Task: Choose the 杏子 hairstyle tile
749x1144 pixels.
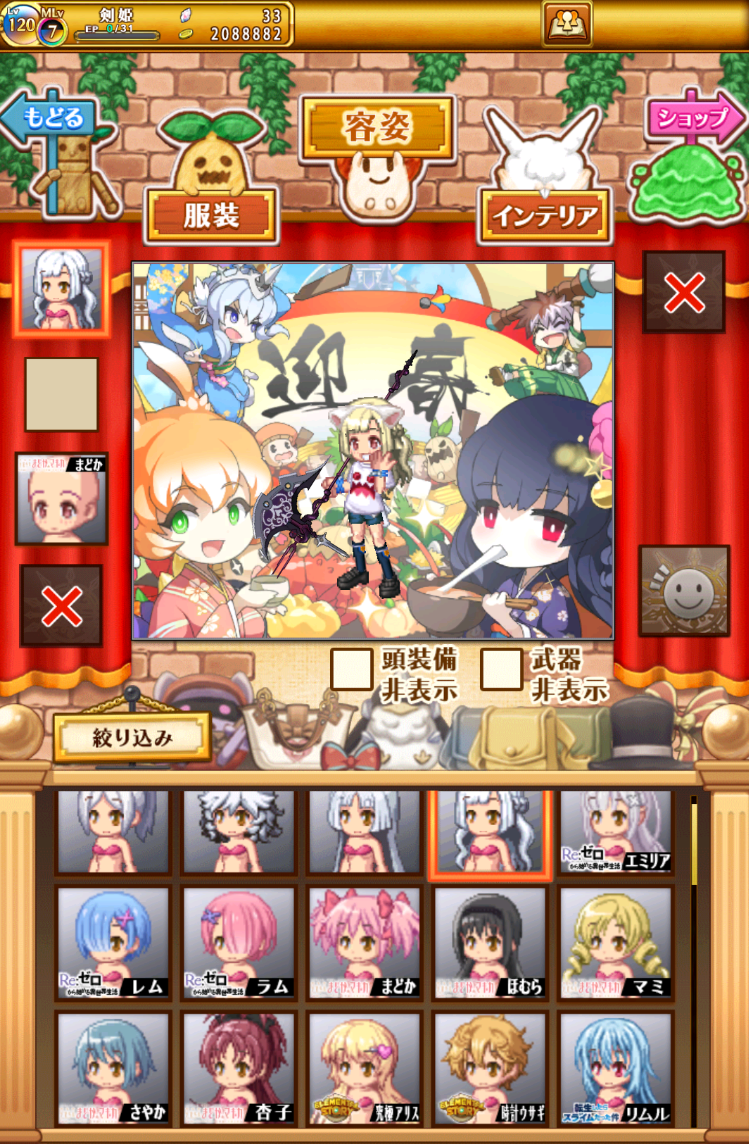Action: pyautogui.click(x=238, y=1068)
